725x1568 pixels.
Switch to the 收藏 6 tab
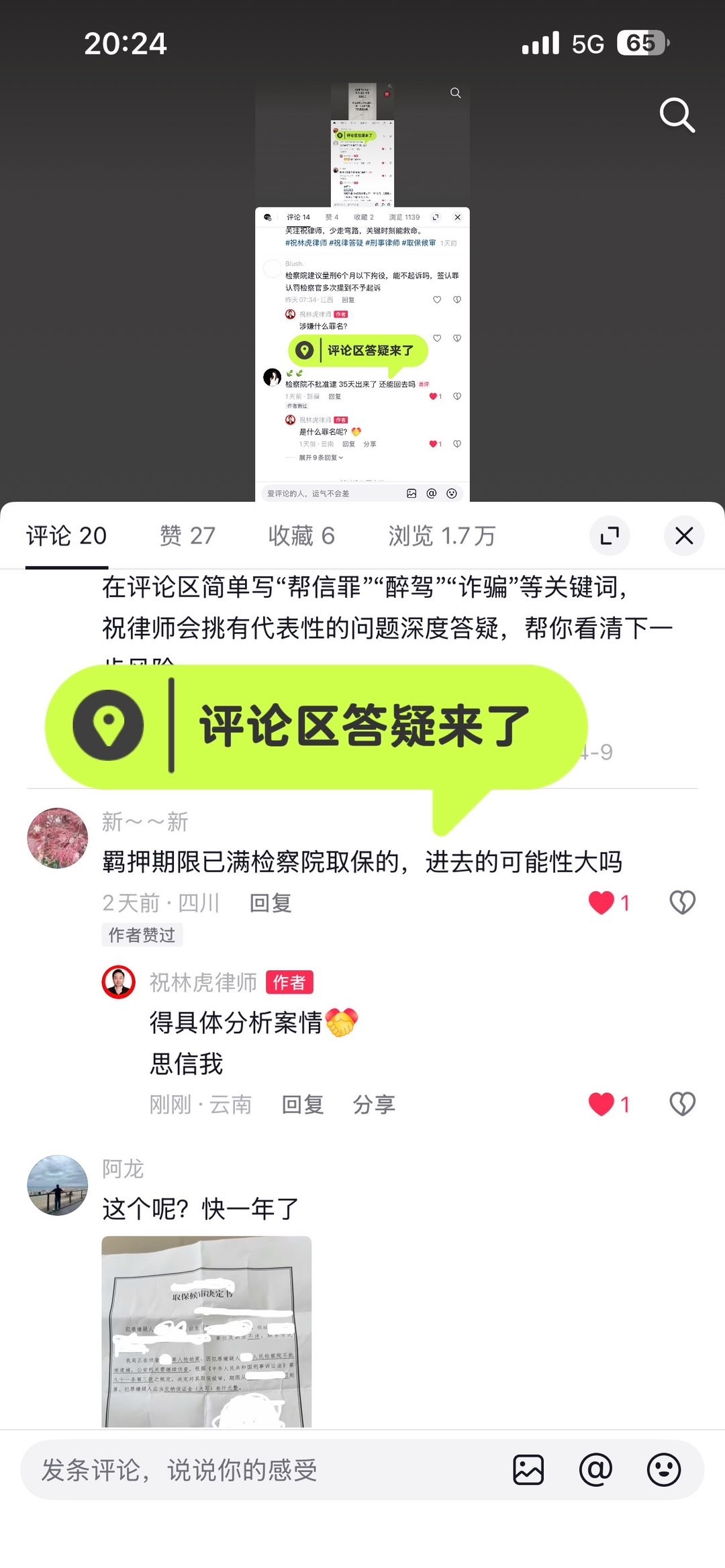point(301,535)
